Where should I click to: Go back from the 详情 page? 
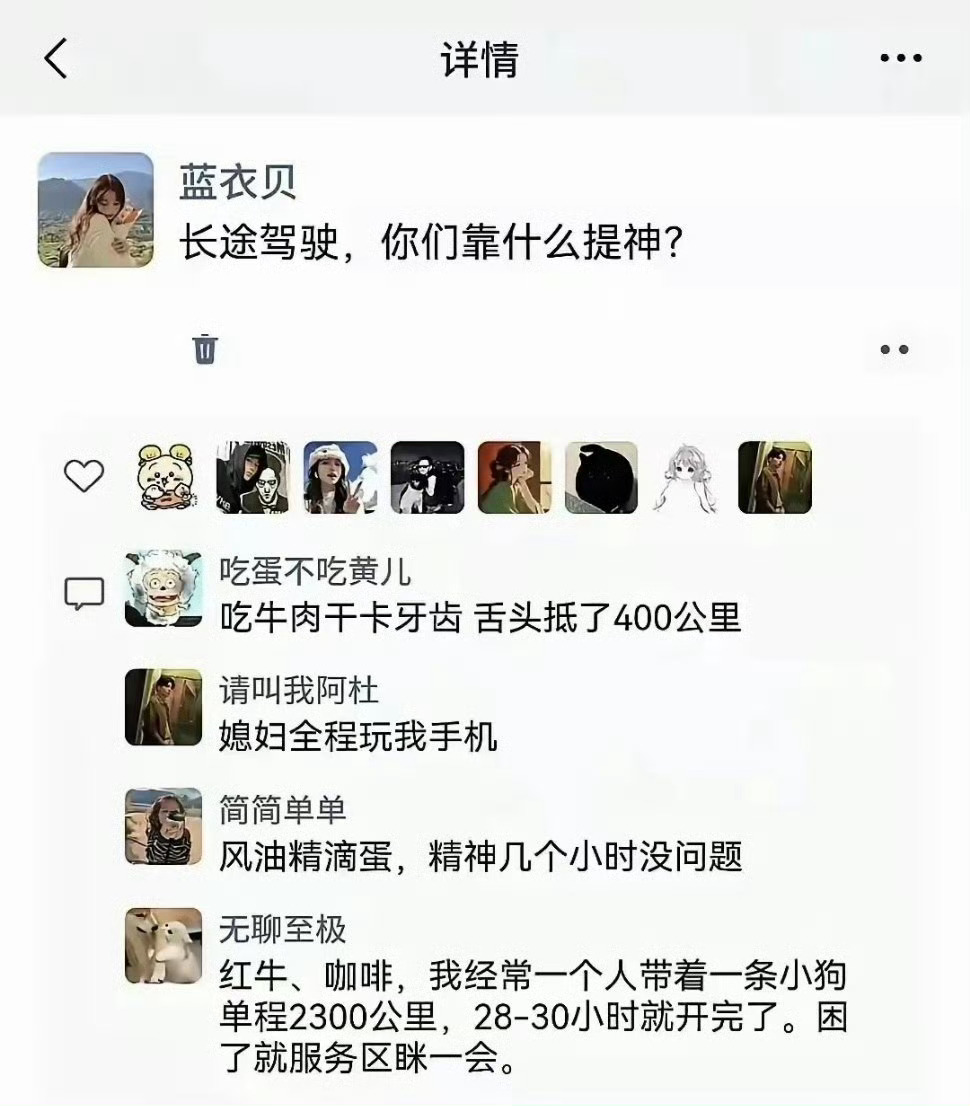tap(56, 60)
